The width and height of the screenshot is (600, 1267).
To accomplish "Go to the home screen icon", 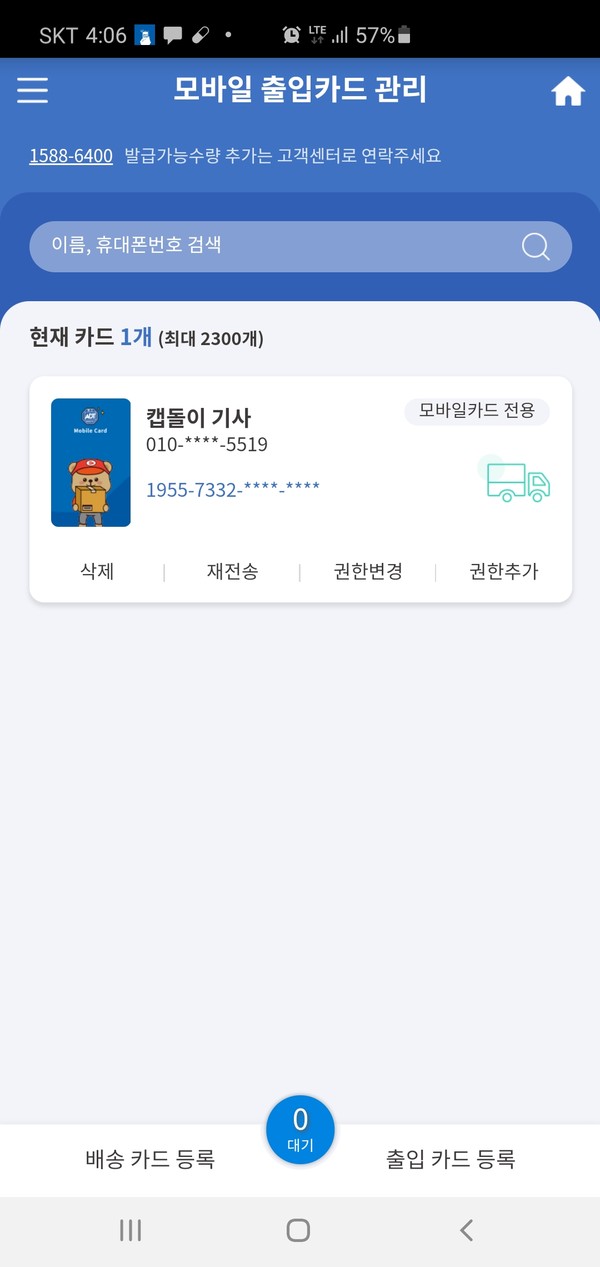I will pos(567,92).
